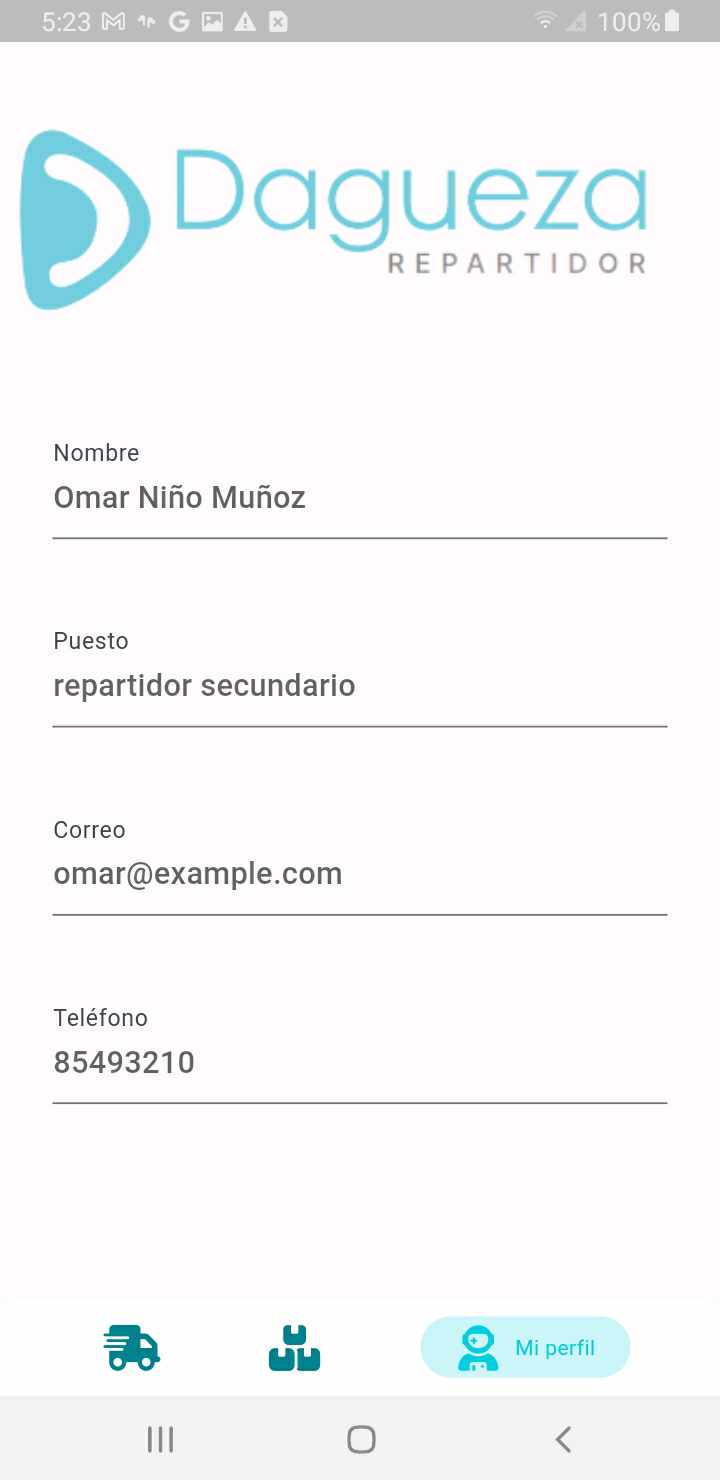
Task: Open the packages boxes tab
Action: click(x=294, y=1347)
